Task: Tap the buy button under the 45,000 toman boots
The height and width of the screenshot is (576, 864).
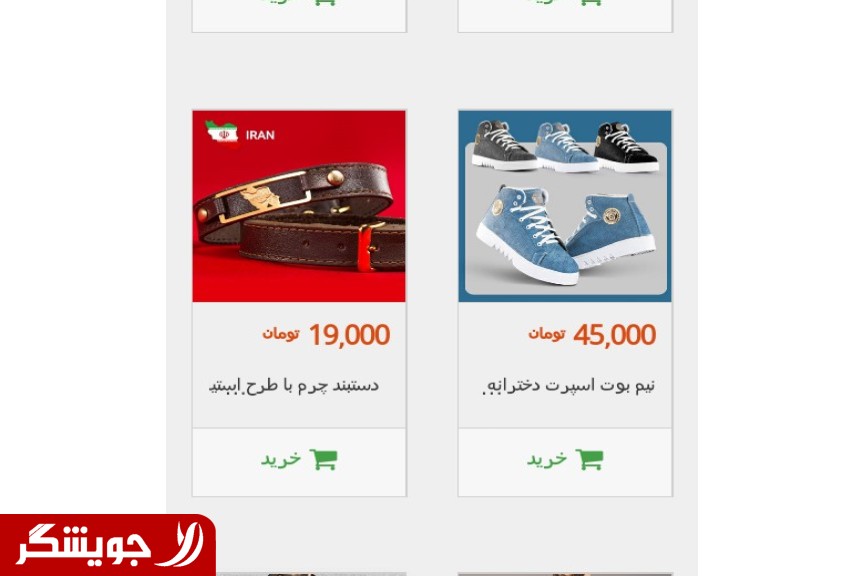Action: coord(565,460)
